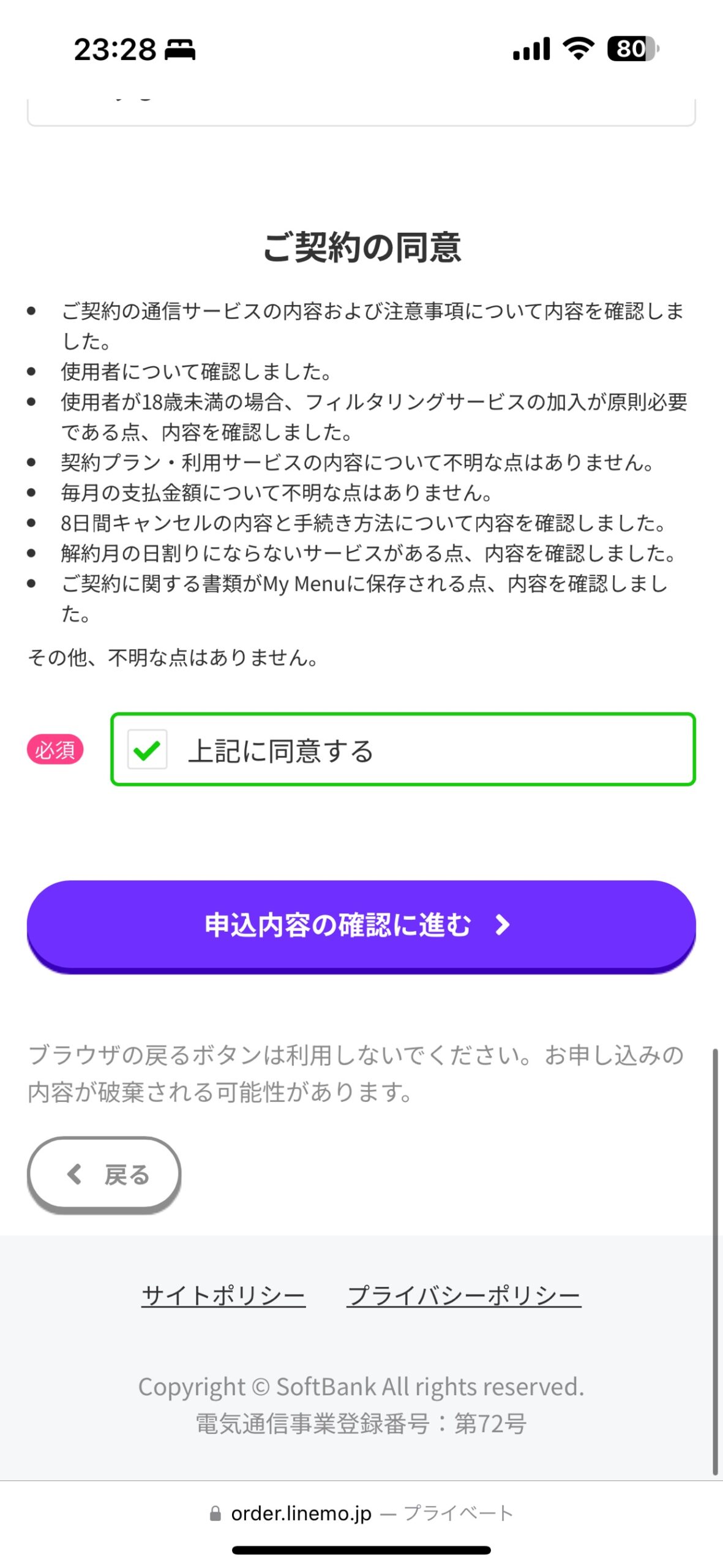Uncheck the 上記に同意する agreement checkbox

click(x=148, y=750)
